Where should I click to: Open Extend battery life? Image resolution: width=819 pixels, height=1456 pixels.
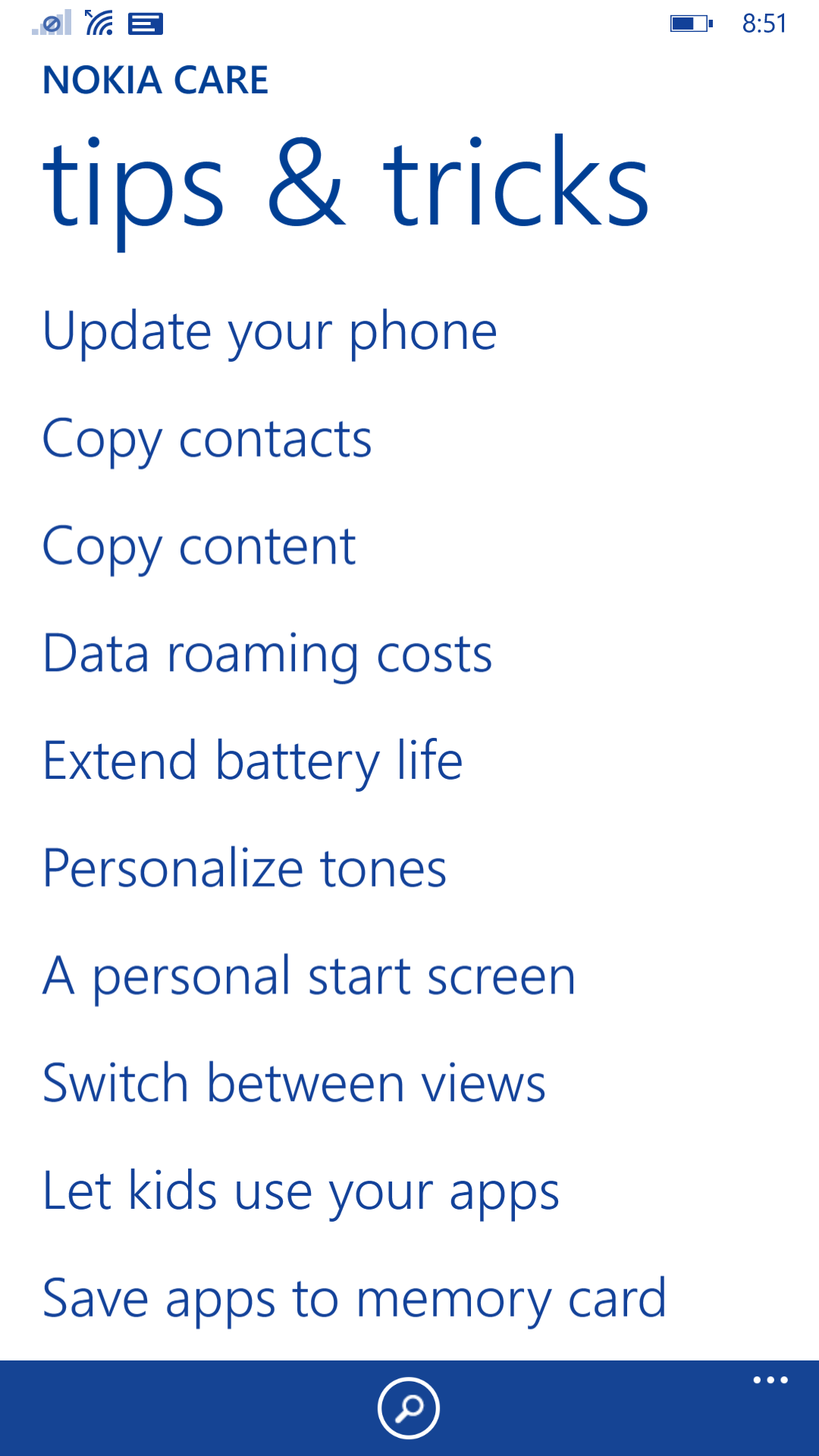(x=253, y=761)
